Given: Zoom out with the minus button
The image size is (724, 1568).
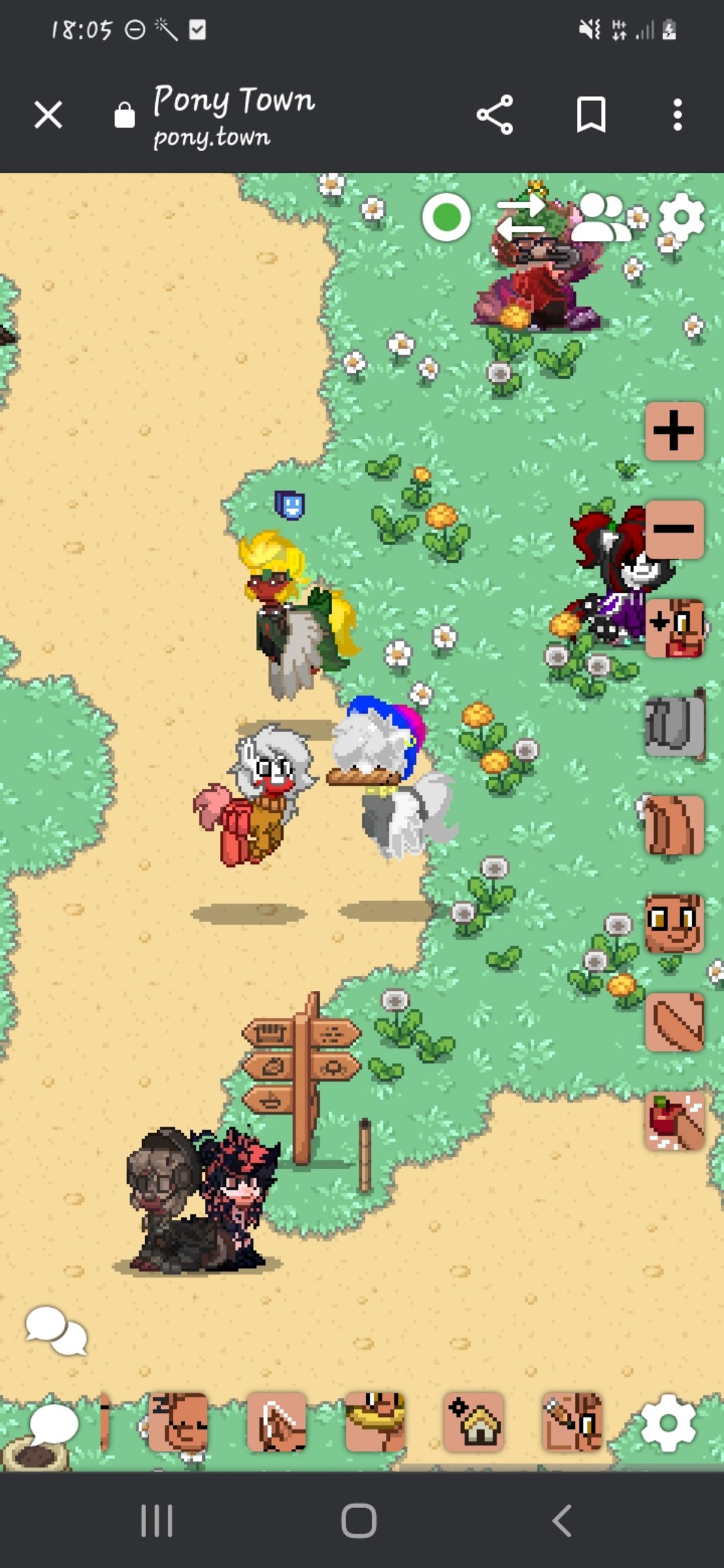Looking at the screenshot, I should point(674,529).
